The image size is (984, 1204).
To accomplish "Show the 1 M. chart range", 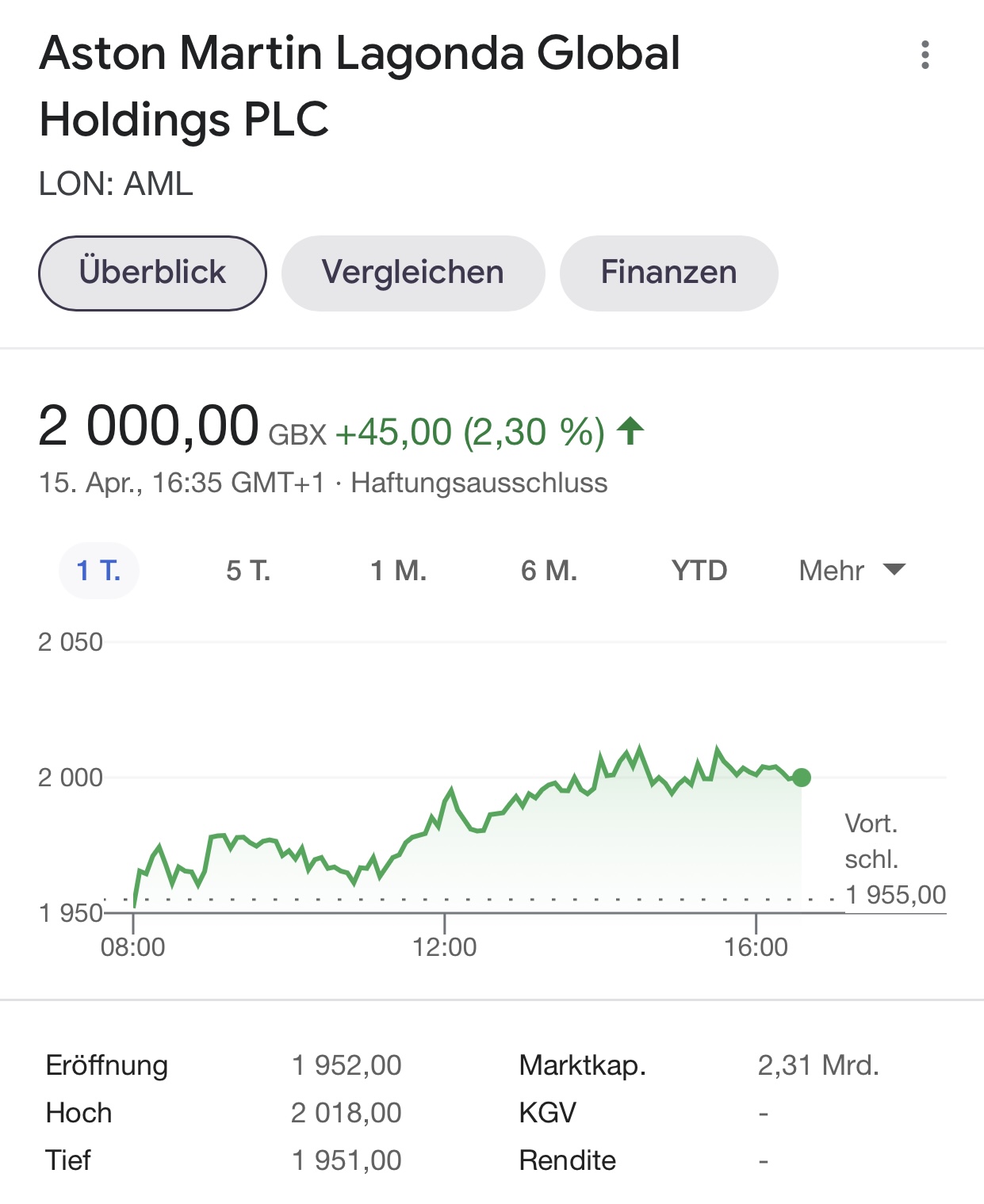I will [x=398, y=570].
